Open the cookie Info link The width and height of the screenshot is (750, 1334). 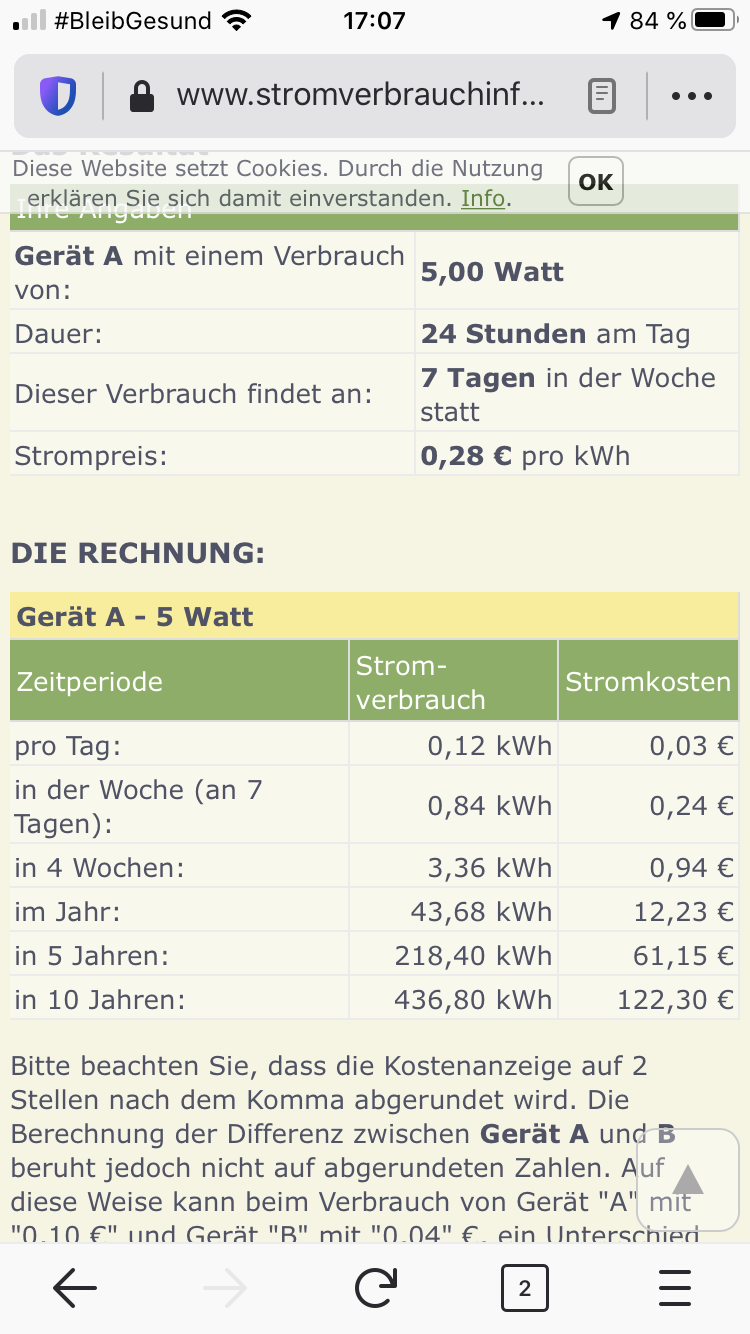pos(482,198)
